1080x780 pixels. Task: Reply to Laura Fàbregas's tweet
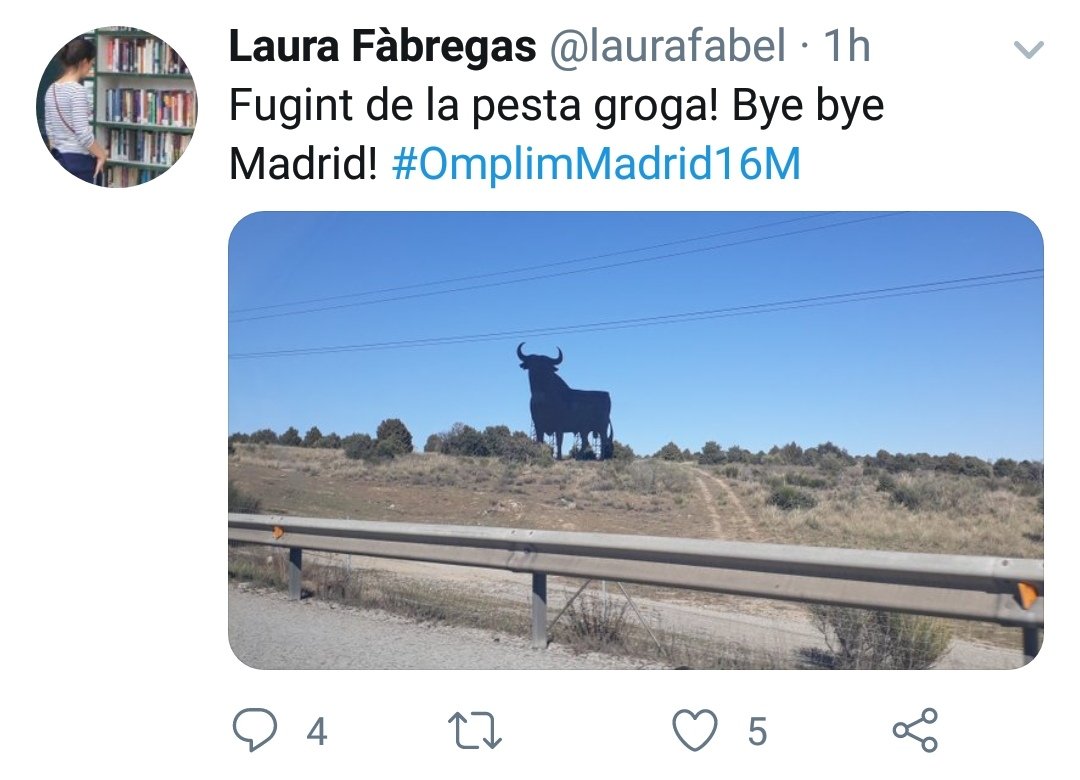click(x=253, y=733)
